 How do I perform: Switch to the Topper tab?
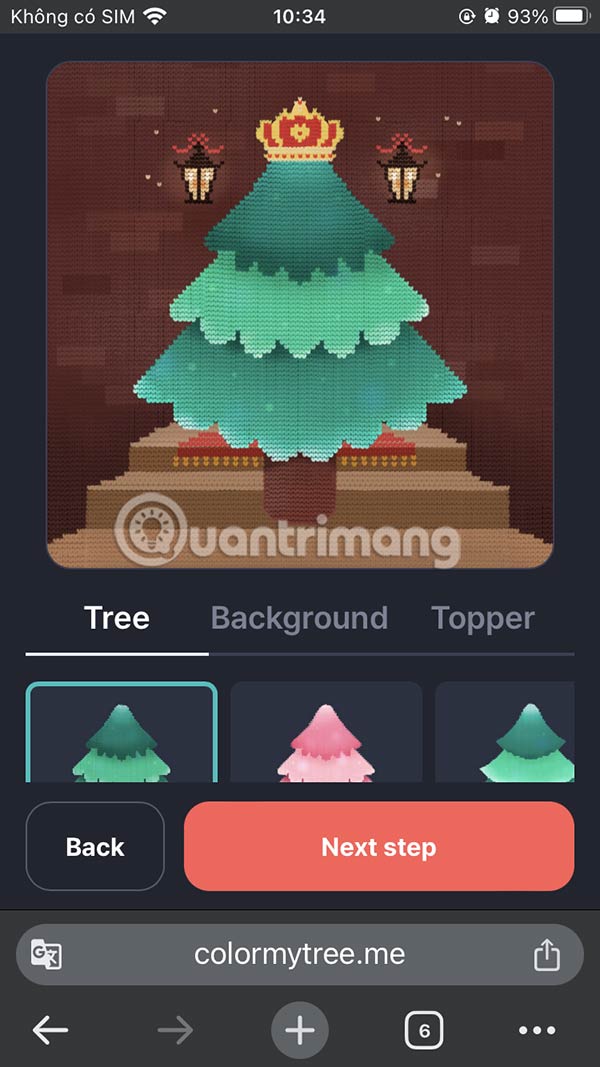click(x=483, y=618)
